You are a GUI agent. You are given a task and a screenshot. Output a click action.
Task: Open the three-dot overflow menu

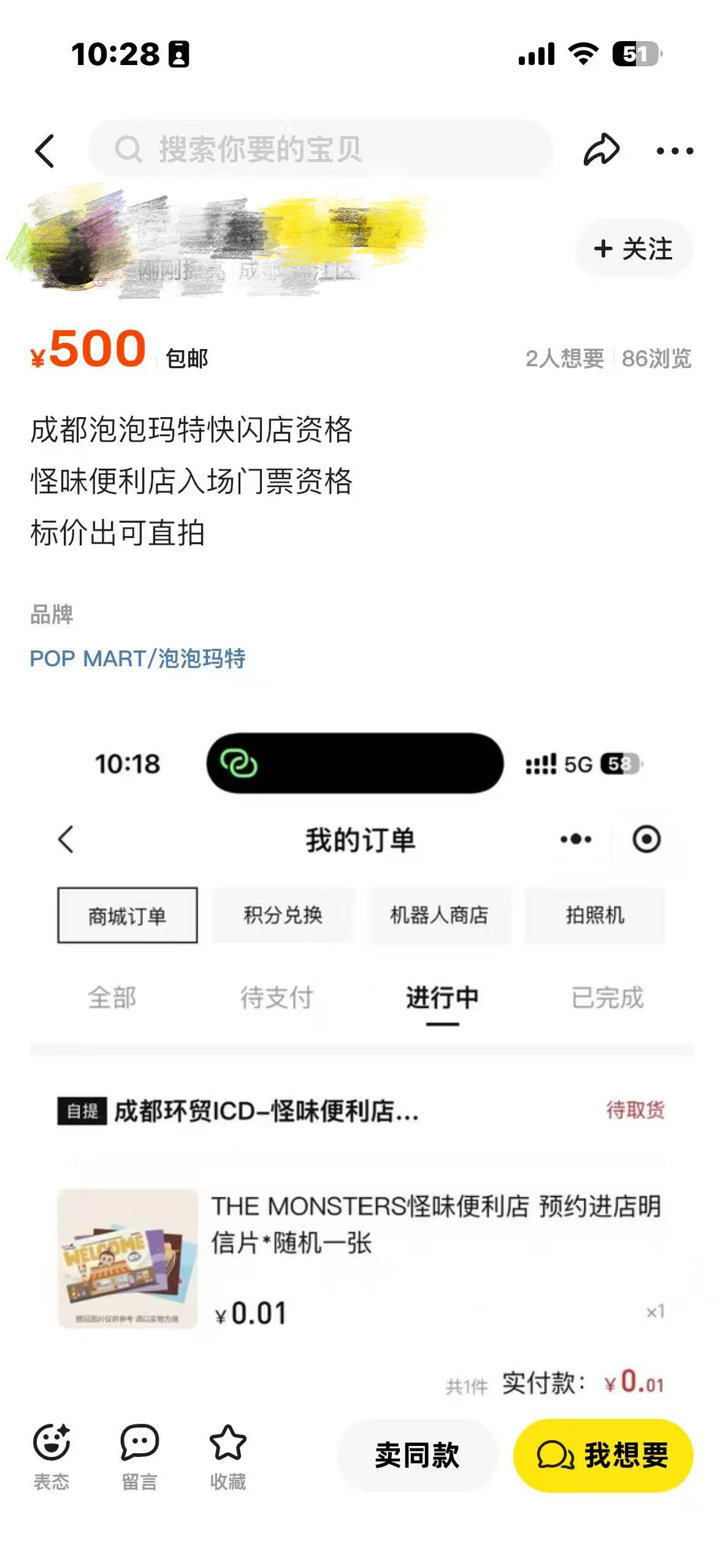pos(675,151)
